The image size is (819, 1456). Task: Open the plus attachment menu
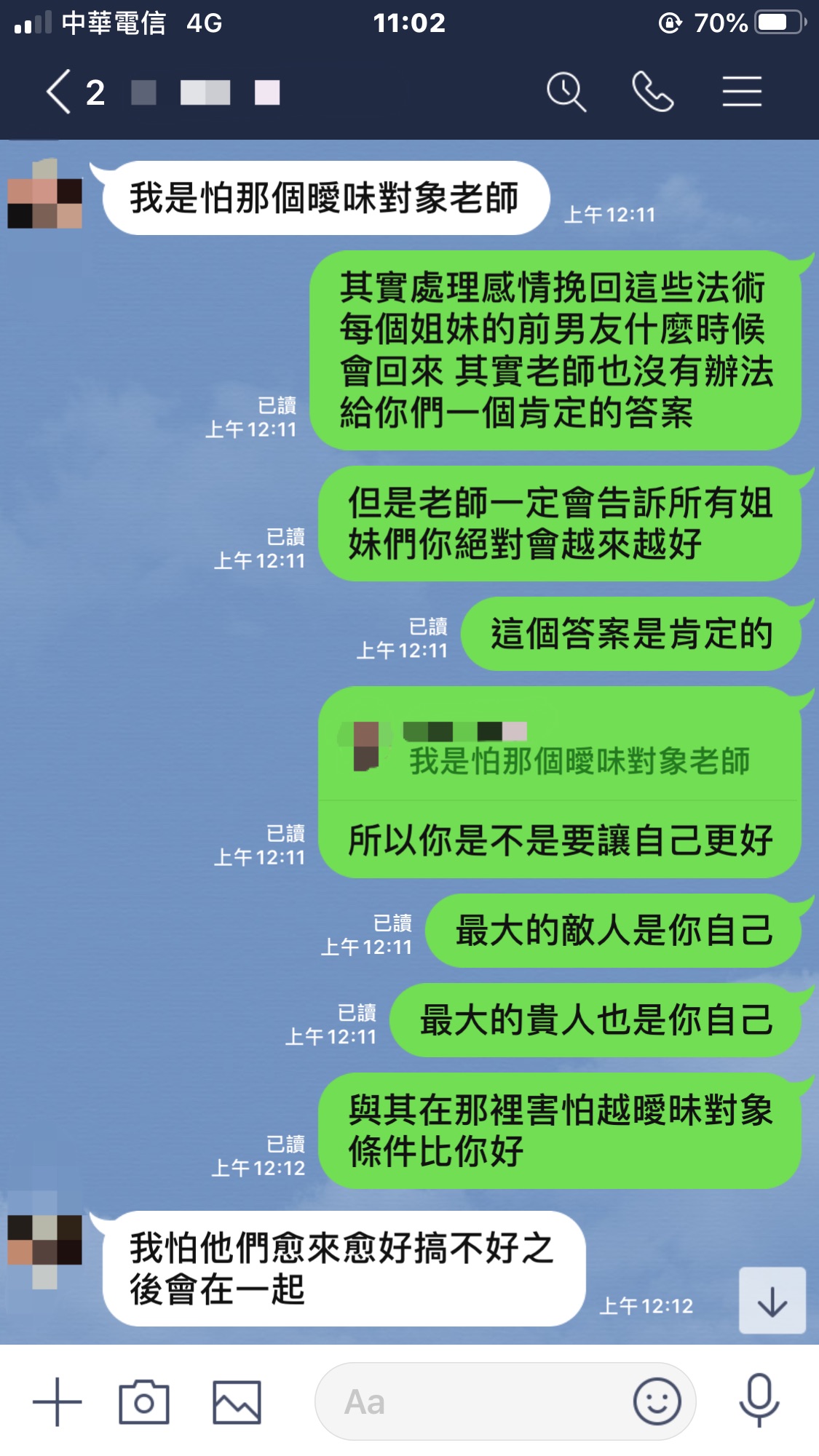58,1401
